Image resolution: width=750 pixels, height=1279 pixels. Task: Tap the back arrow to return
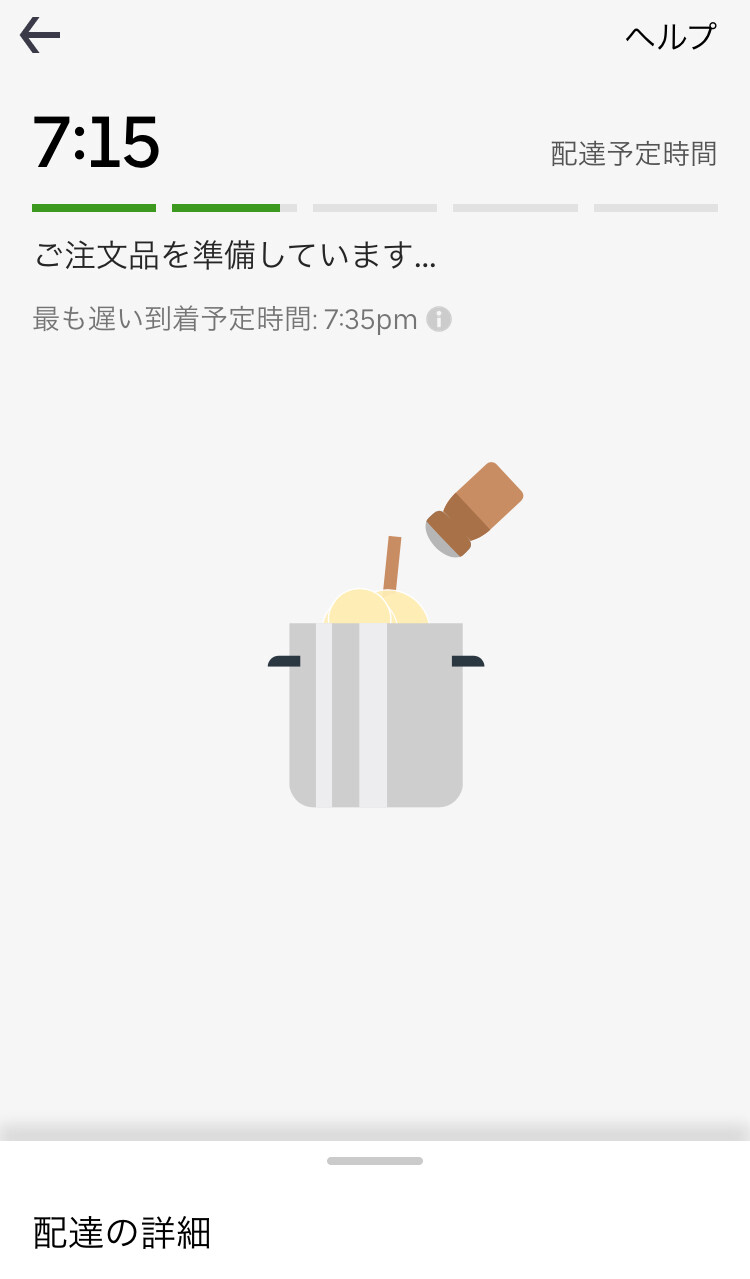point(40,35)
